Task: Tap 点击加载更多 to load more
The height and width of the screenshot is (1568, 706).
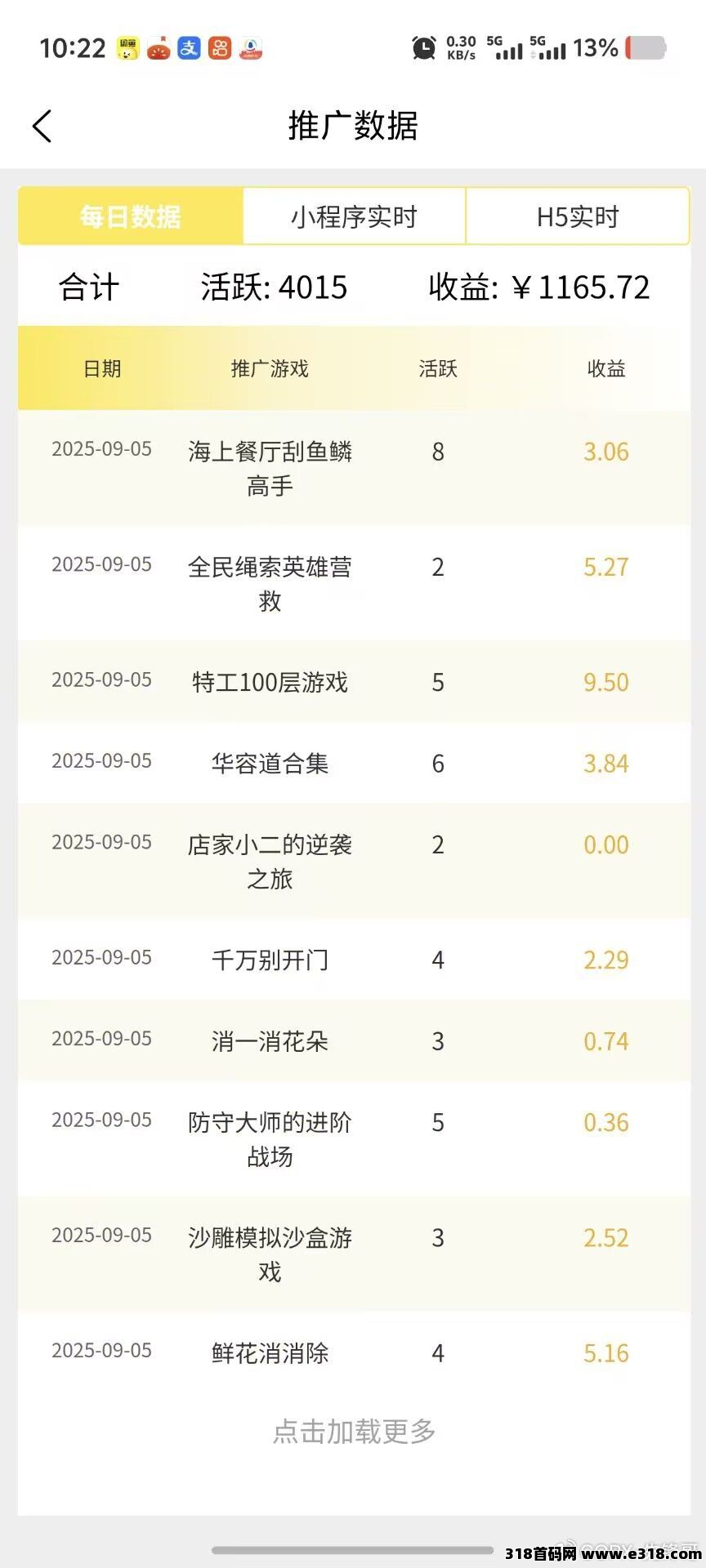Action: pos(354,1431)
